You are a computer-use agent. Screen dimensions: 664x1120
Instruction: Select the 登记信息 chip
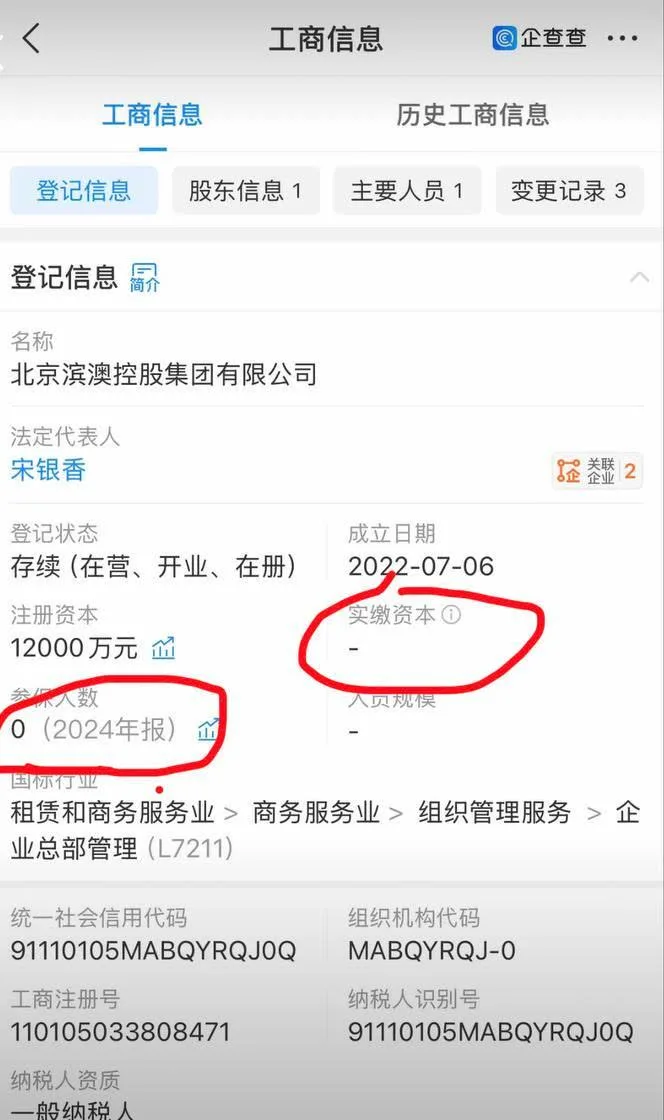click(84, 191)
